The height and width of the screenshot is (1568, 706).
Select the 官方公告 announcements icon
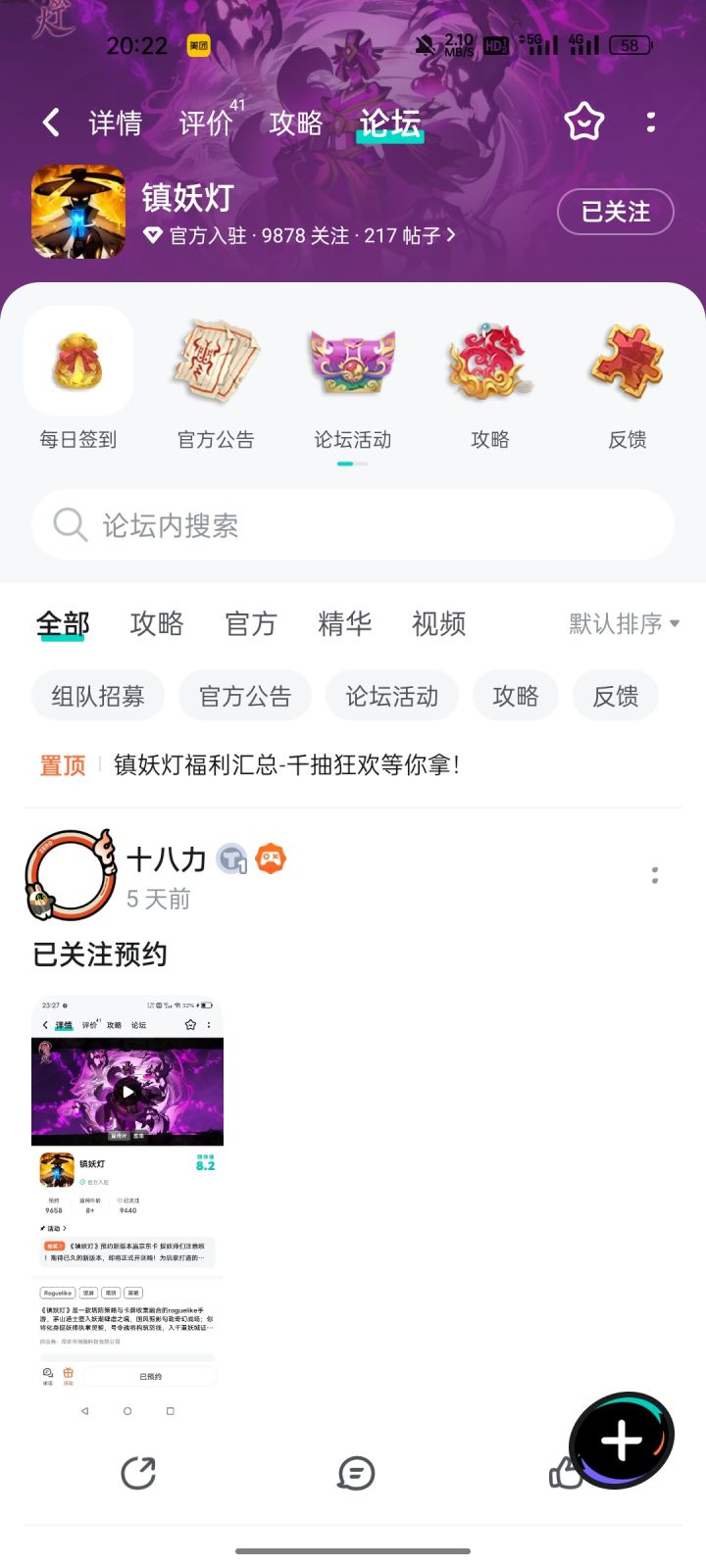coord(215,361)
